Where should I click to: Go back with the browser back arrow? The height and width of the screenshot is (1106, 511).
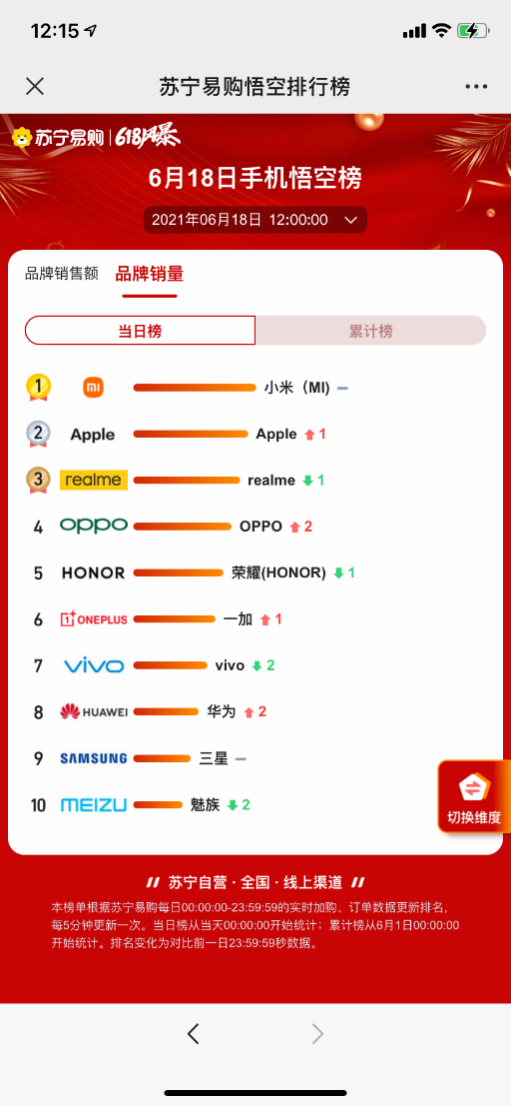click(193, 1034)
